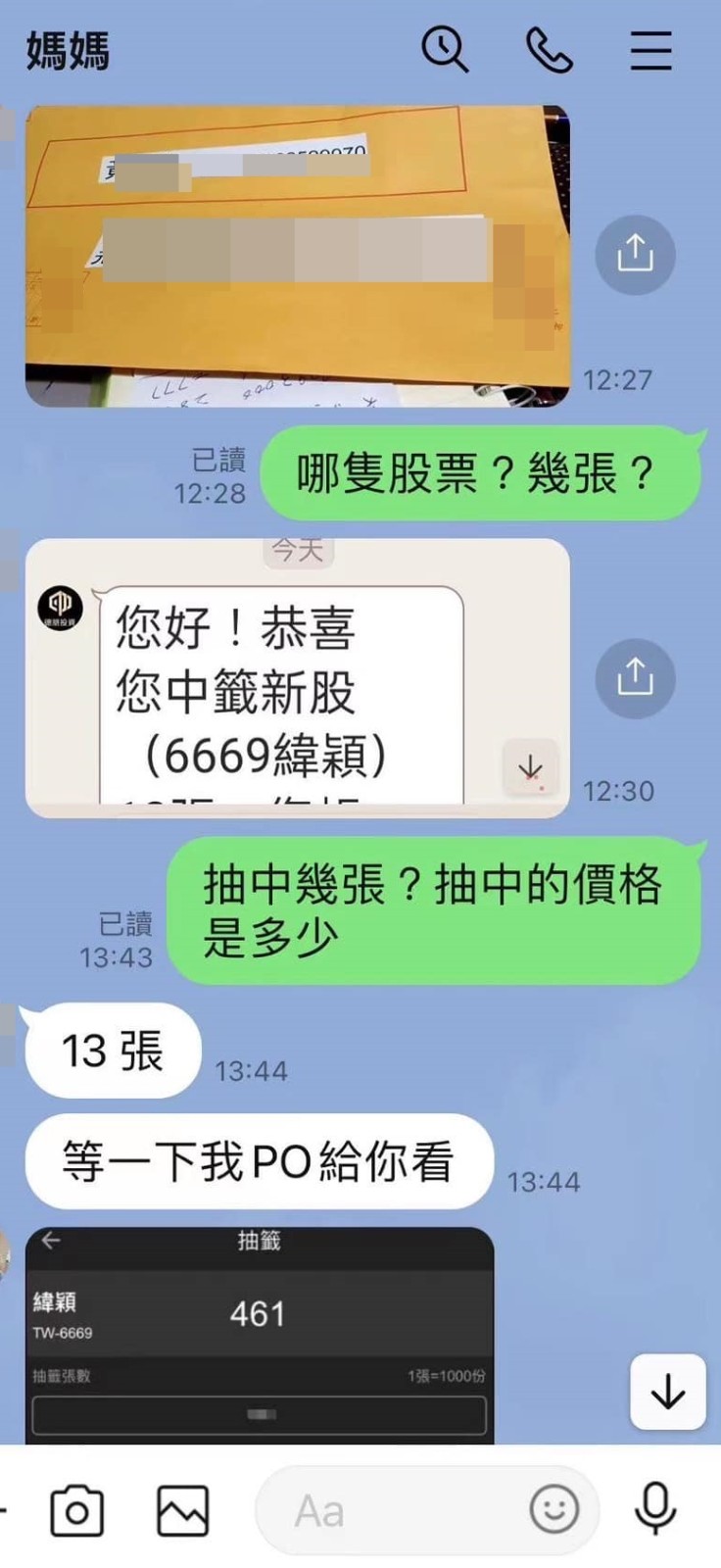Screen dimensions: 721x1568
Task: Share the envelope photo from 12:27
Action: [635, 255]
